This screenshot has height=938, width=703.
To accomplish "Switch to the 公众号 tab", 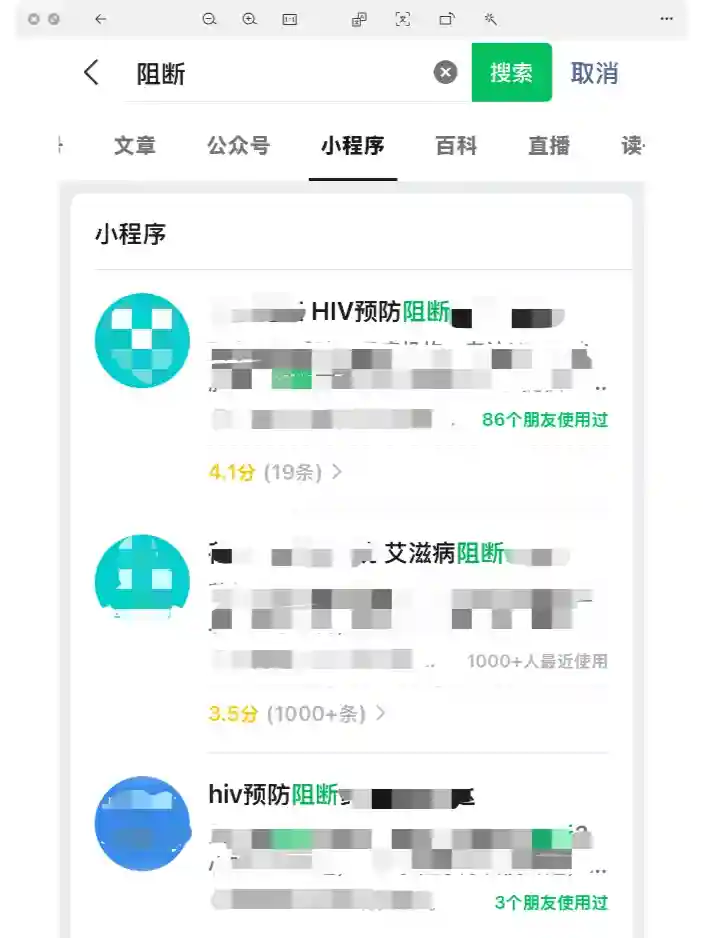I will [238, 145].
